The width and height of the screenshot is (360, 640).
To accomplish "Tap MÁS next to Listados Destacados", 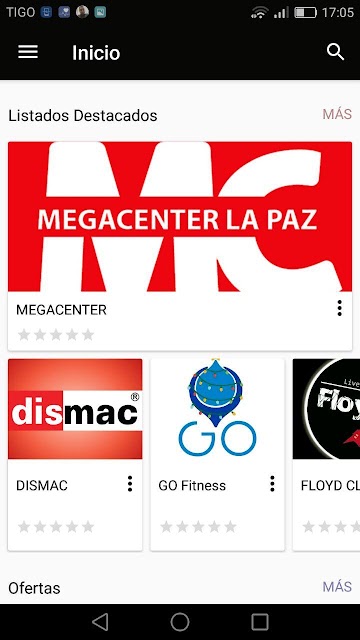I will pos(337,115).
